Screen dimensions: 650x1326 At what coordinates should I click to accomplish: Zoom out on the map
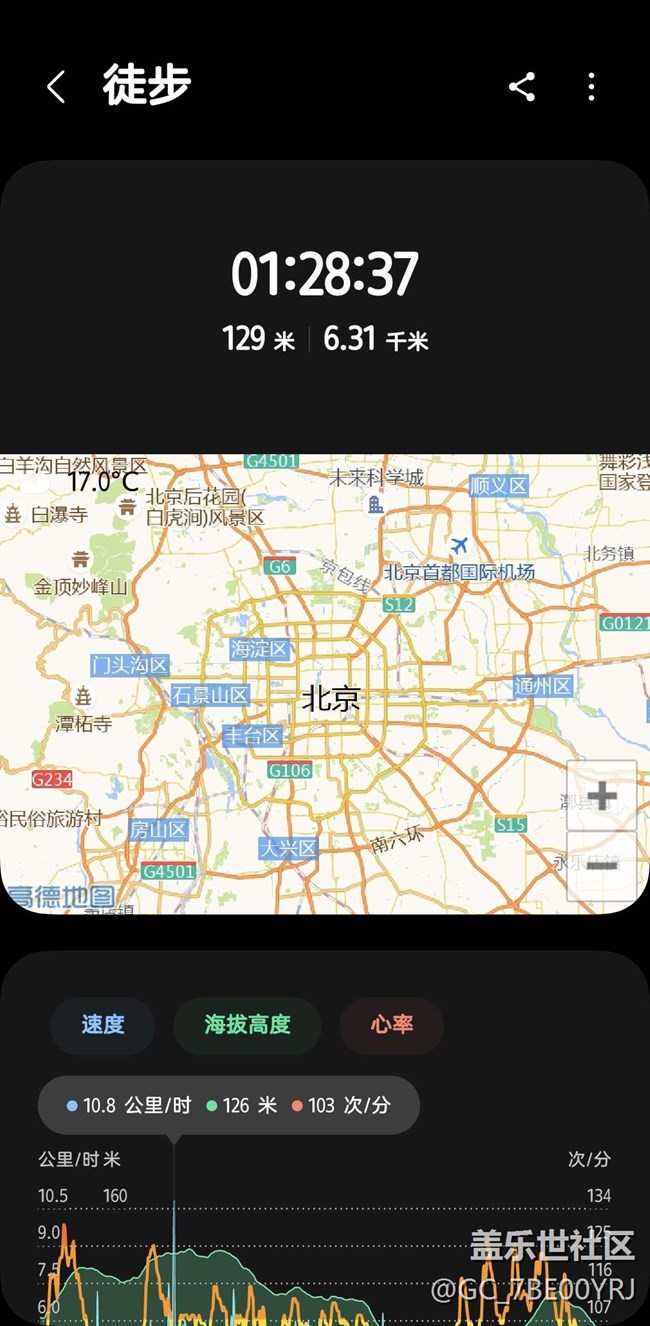[x=601, y=865]
